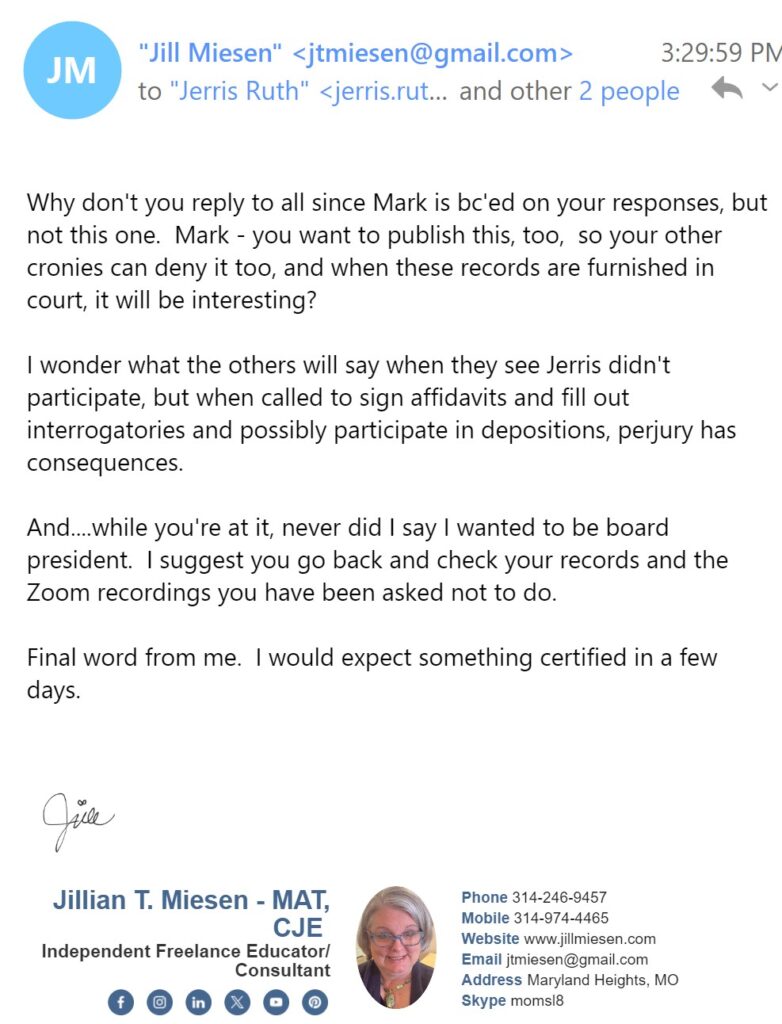Call the phone number 314-246-9457
The image size is (782, 1024).
(559, 897)
